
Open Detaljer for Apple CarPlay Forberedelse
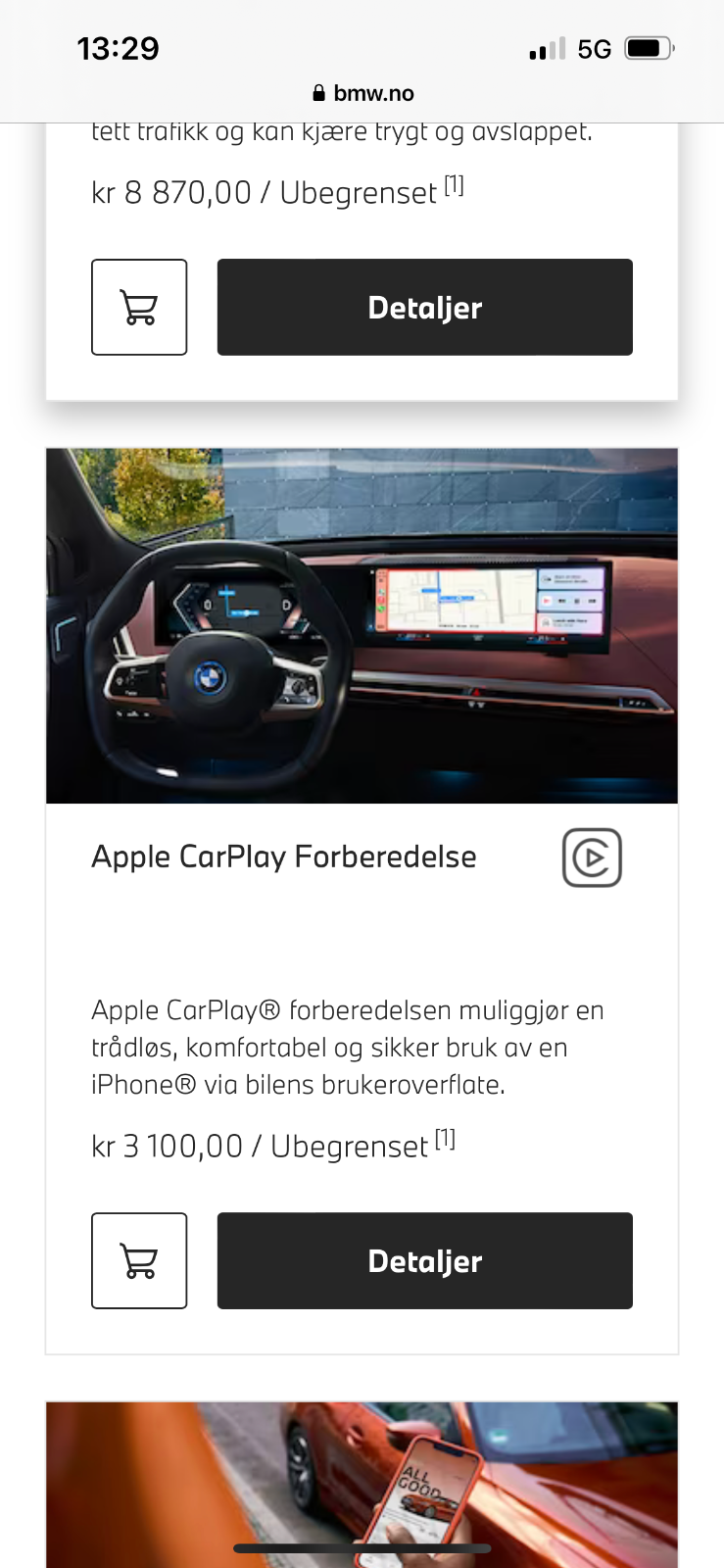(424, 1260)
